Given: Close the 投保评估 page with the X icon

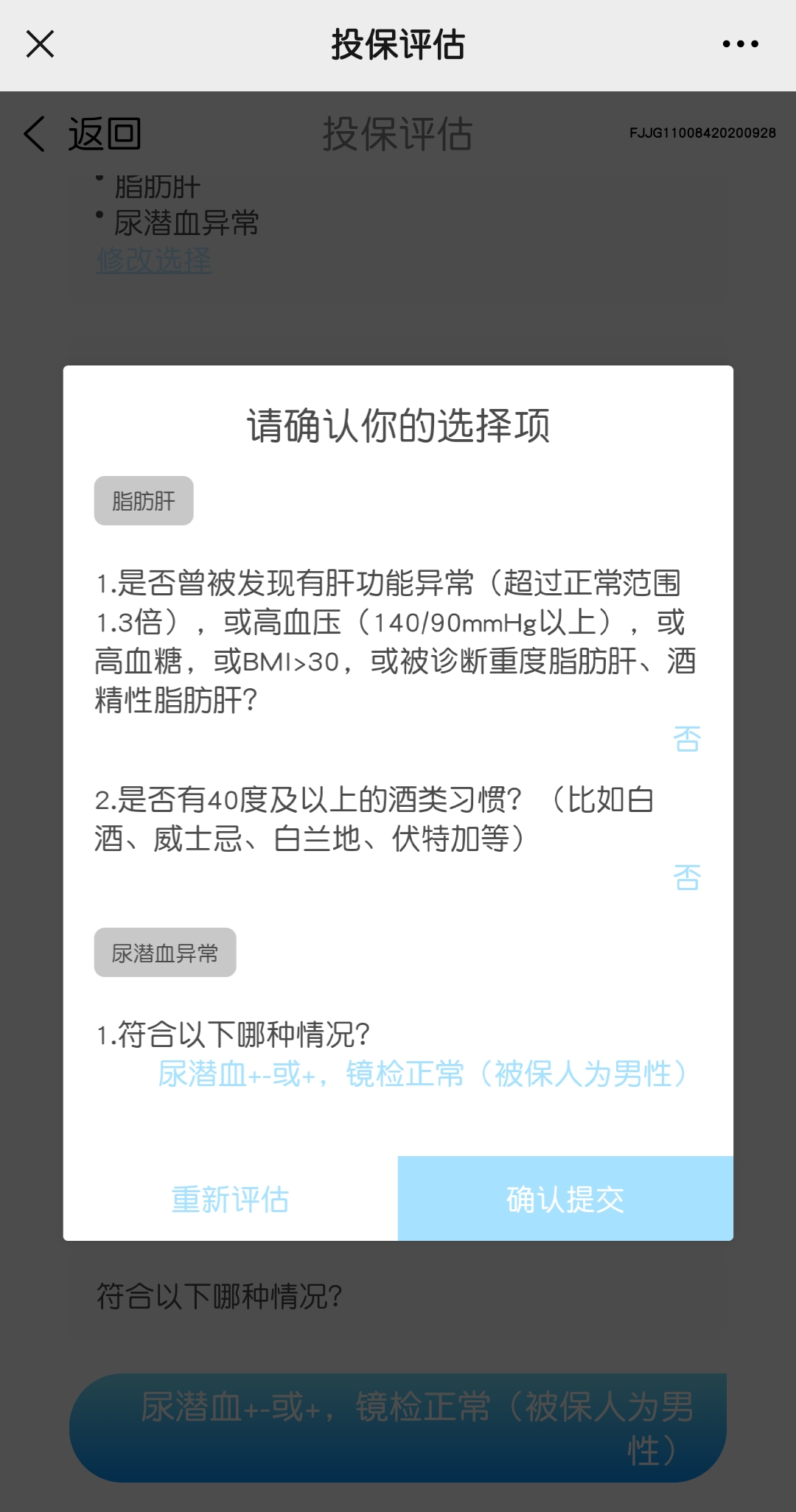Looking at the screenshot, I should pyautogui.click(x=40, y=44).
